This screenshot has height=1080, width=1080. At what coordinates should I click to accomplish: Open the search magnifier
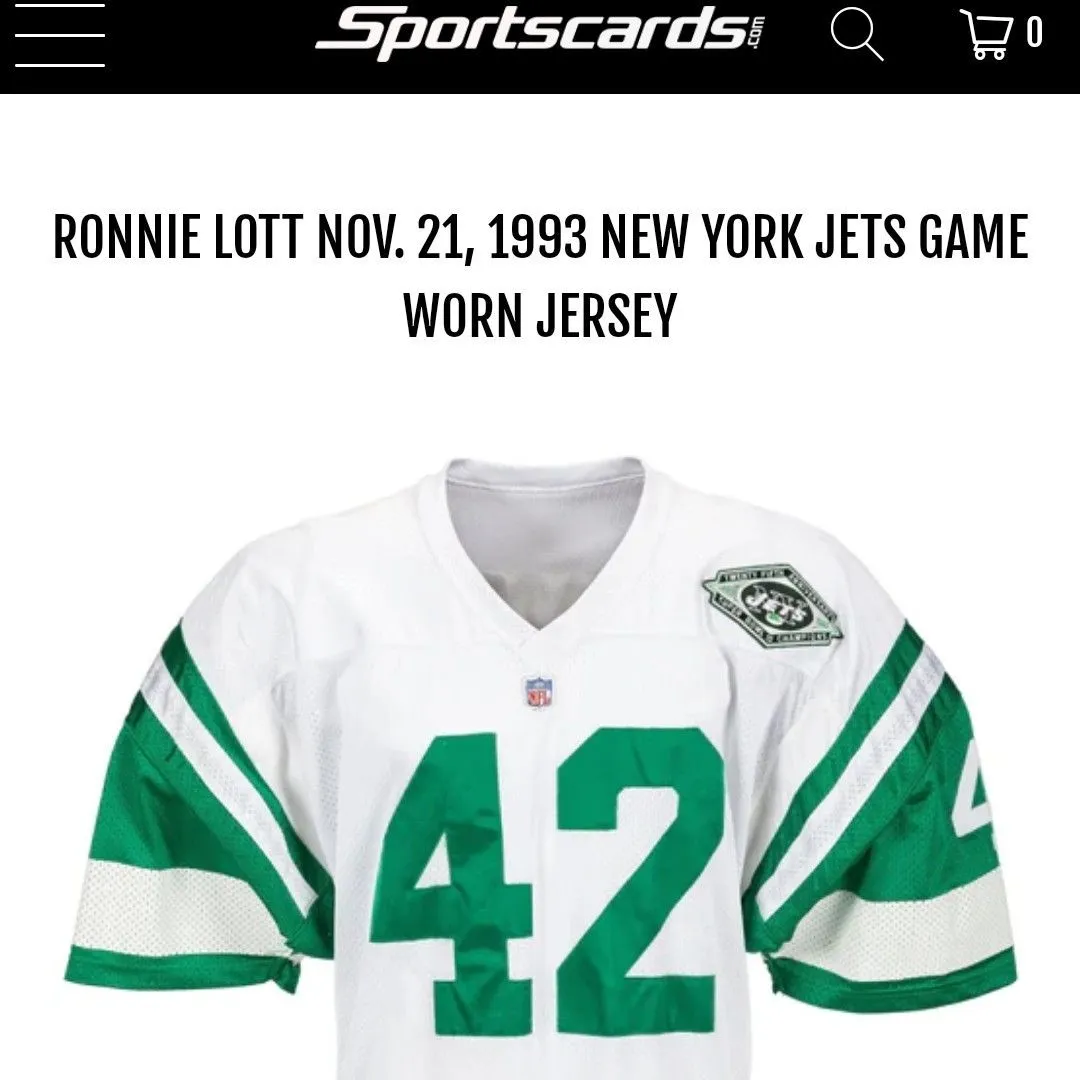pos(857,33)
